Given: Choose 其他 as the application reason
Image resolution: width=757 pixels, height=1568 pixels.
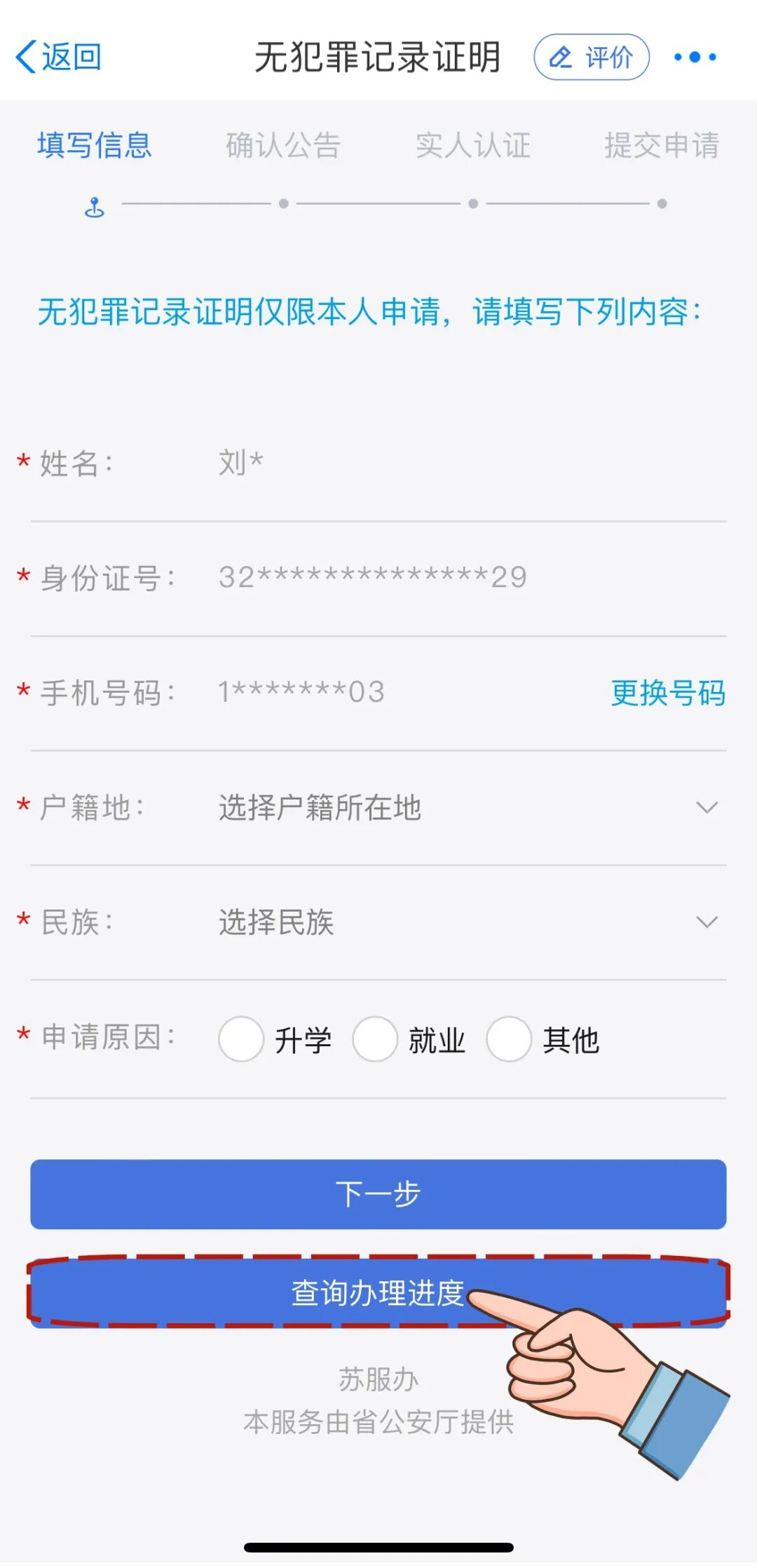Looking at the screenshot, I should tap(509, 1040).
